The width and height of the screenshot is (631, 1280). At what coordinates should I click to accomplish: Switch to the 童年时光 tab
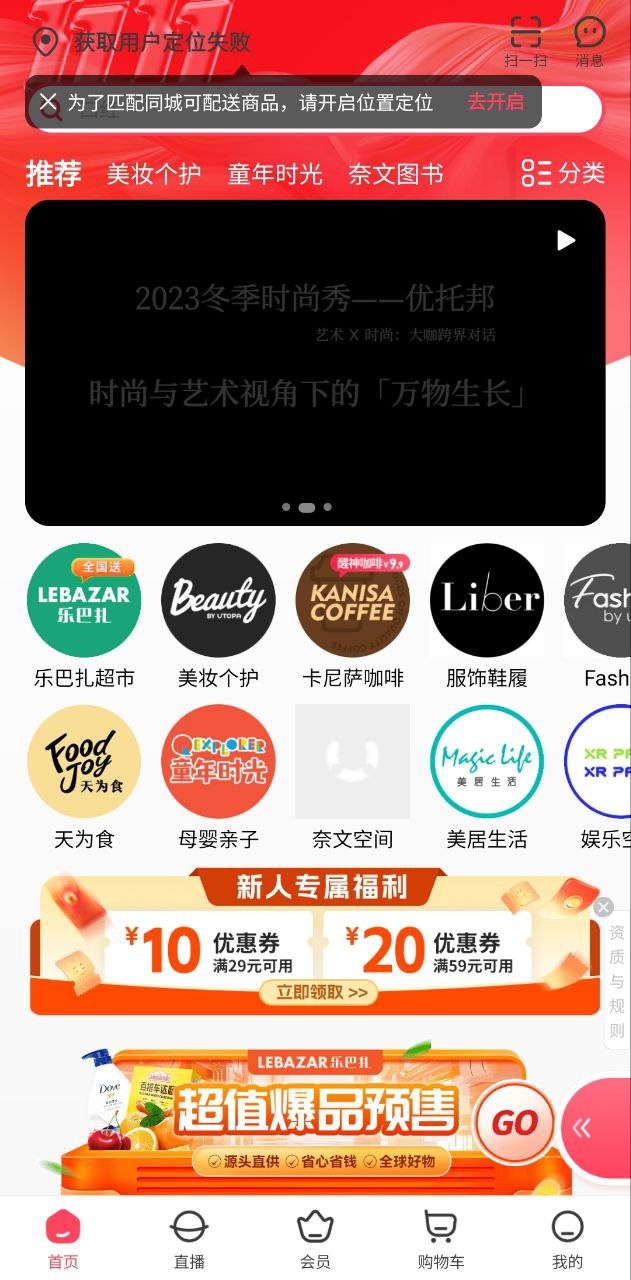[x=274, y=174]
